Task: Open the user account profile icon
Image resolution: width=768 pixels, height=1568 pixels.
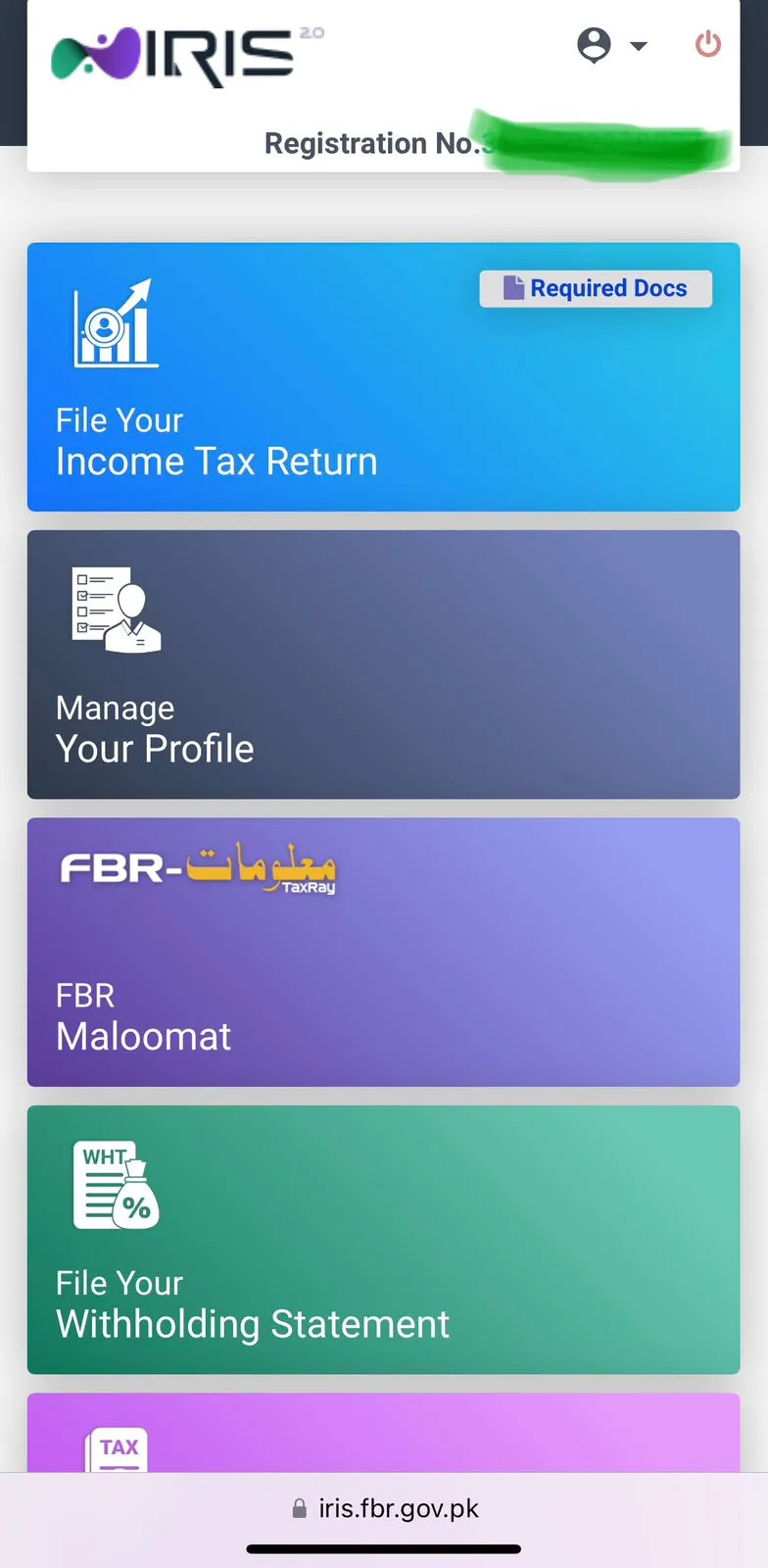Action: coord(594,44)
